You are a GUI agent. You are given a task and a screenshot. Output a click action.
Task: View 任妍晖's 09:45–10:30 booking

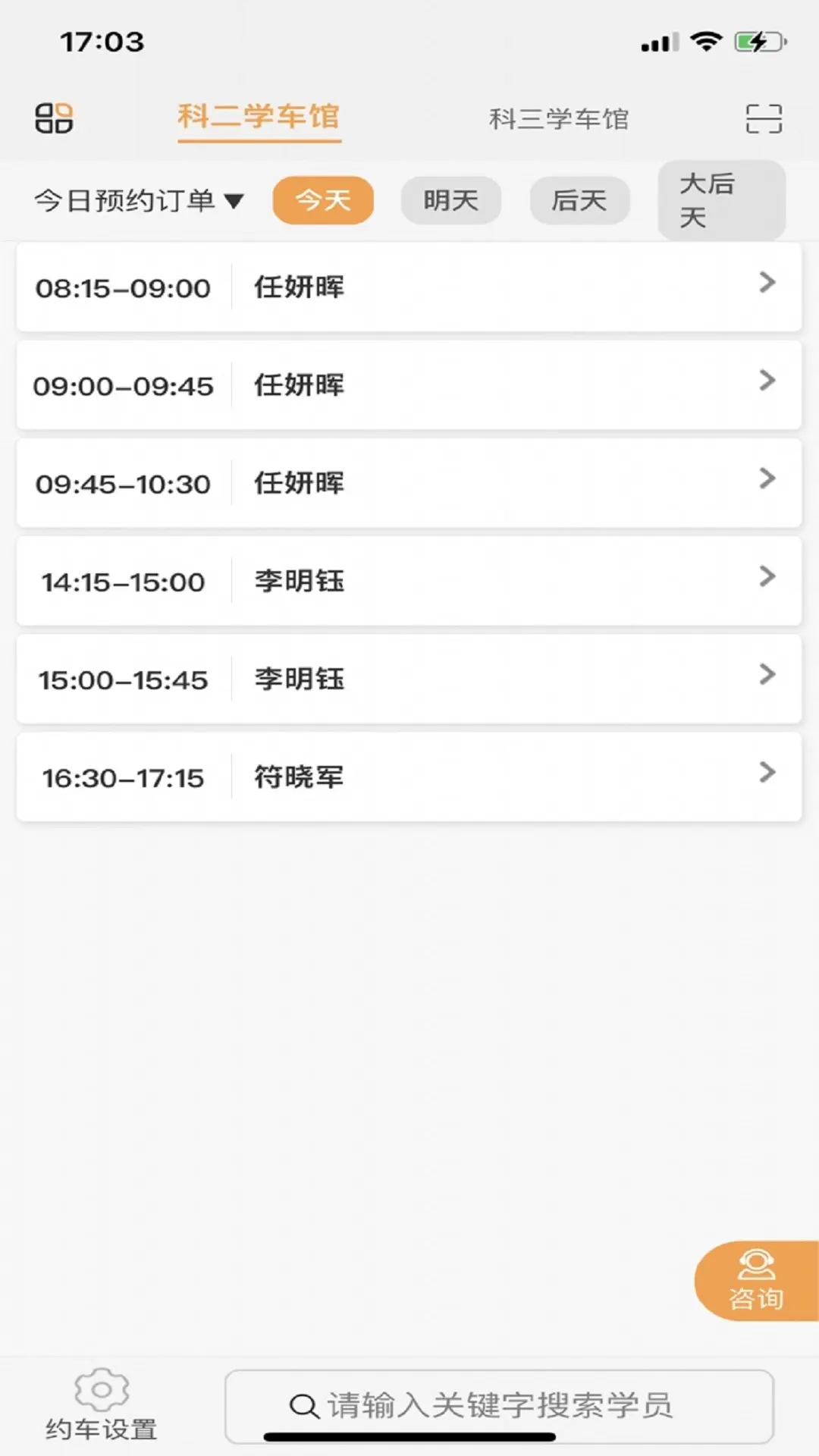pyautogui.click(x=409, y=483)
